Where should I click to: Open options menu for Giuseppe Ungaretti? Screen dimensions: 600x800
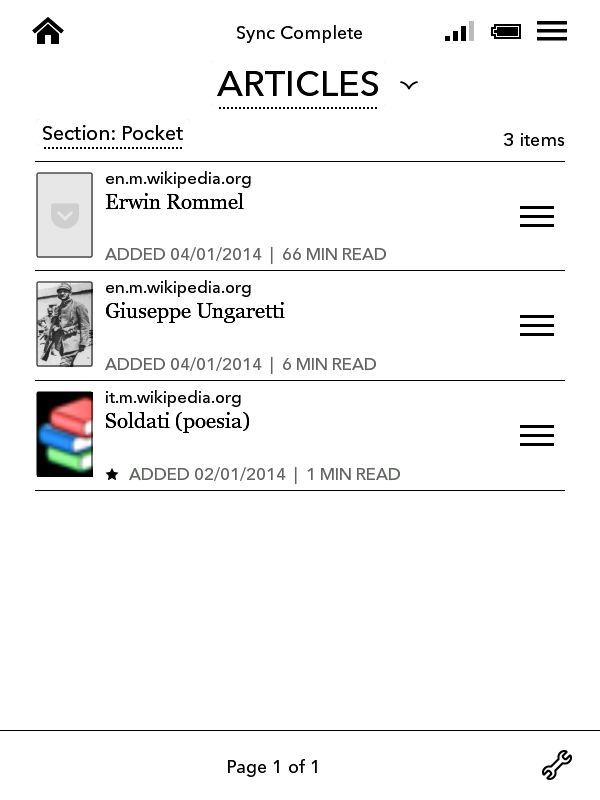536,325
